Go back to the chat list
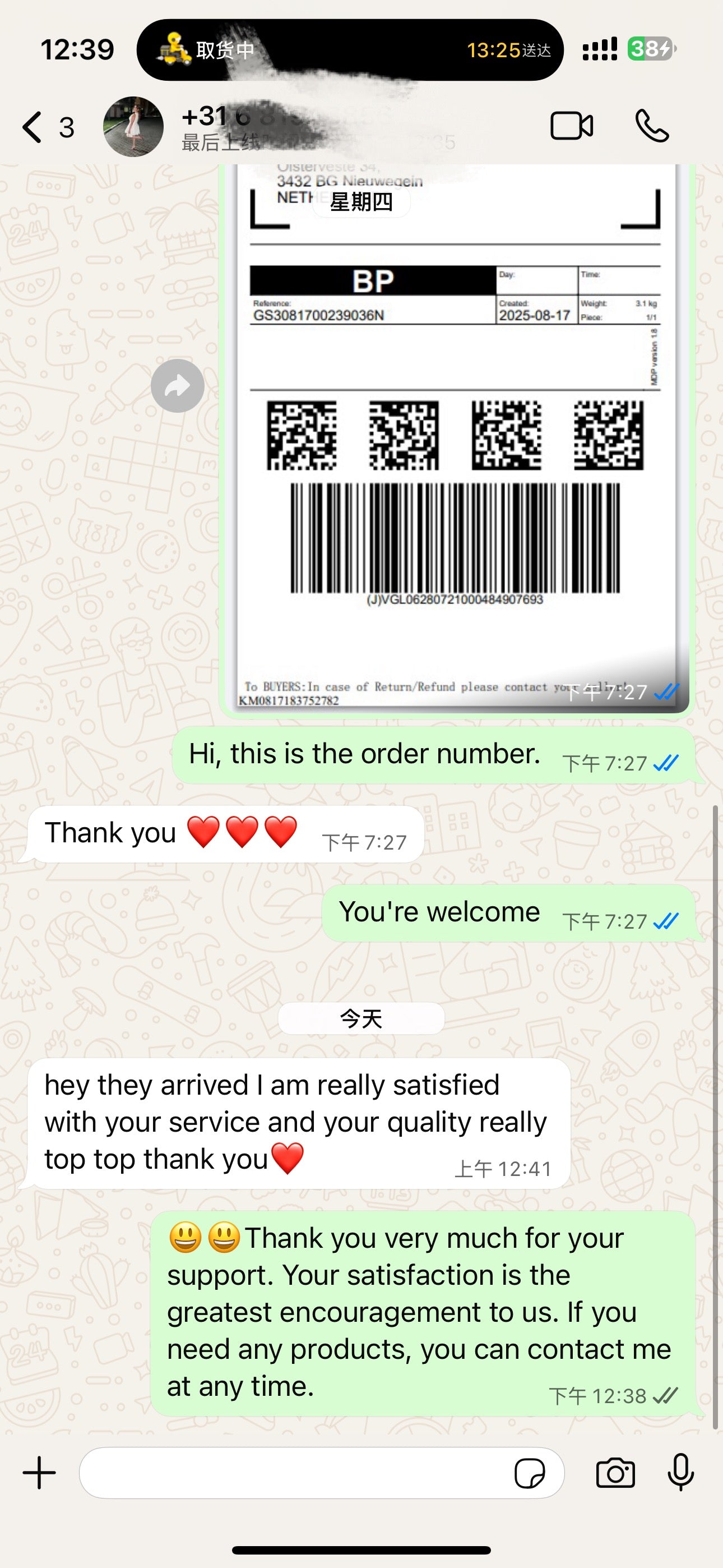This screenshot has height=1568, width=723. [34, 127]
